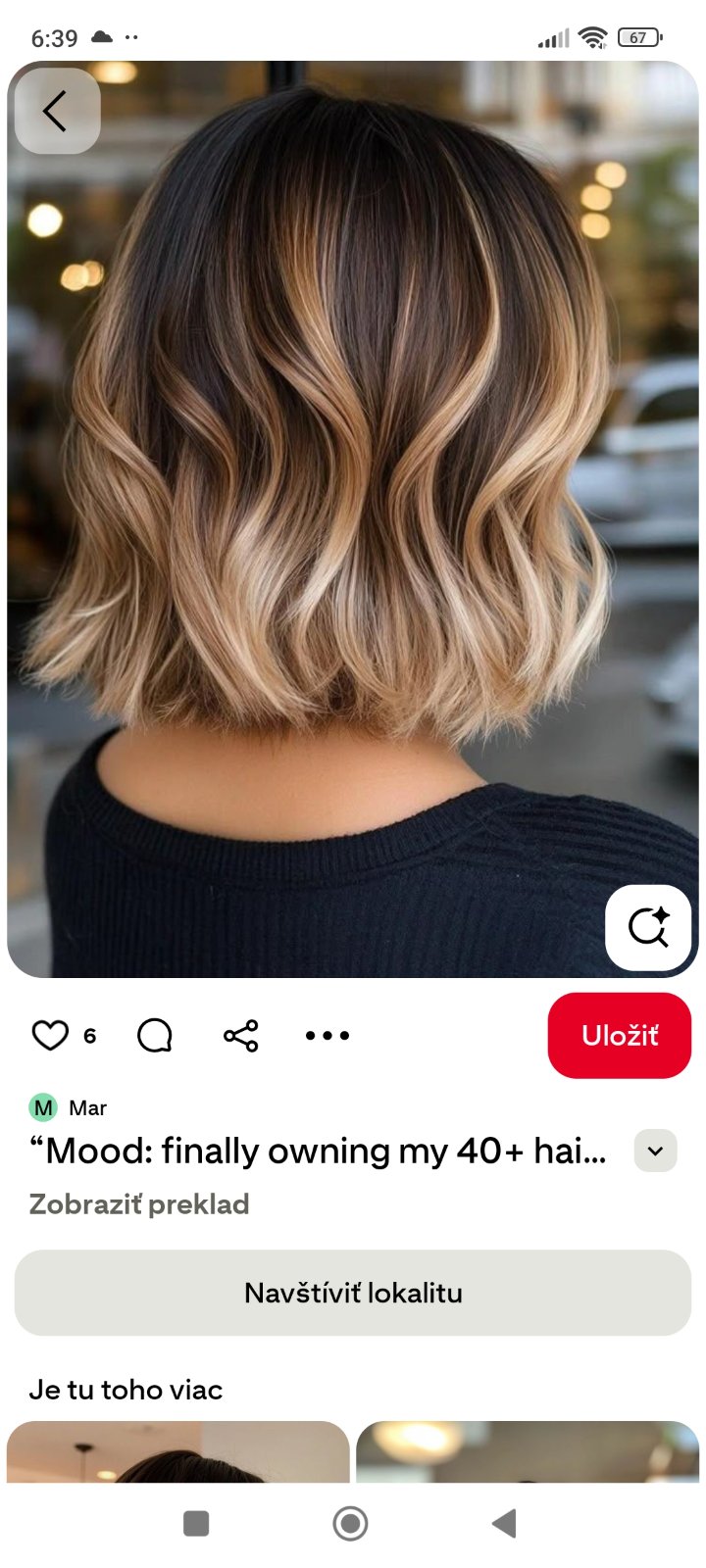Image resolution: width=706 pixels, height=1568 pixels.
Task: Save the pin with Uložiť
Action: (x=619, y=1035)
